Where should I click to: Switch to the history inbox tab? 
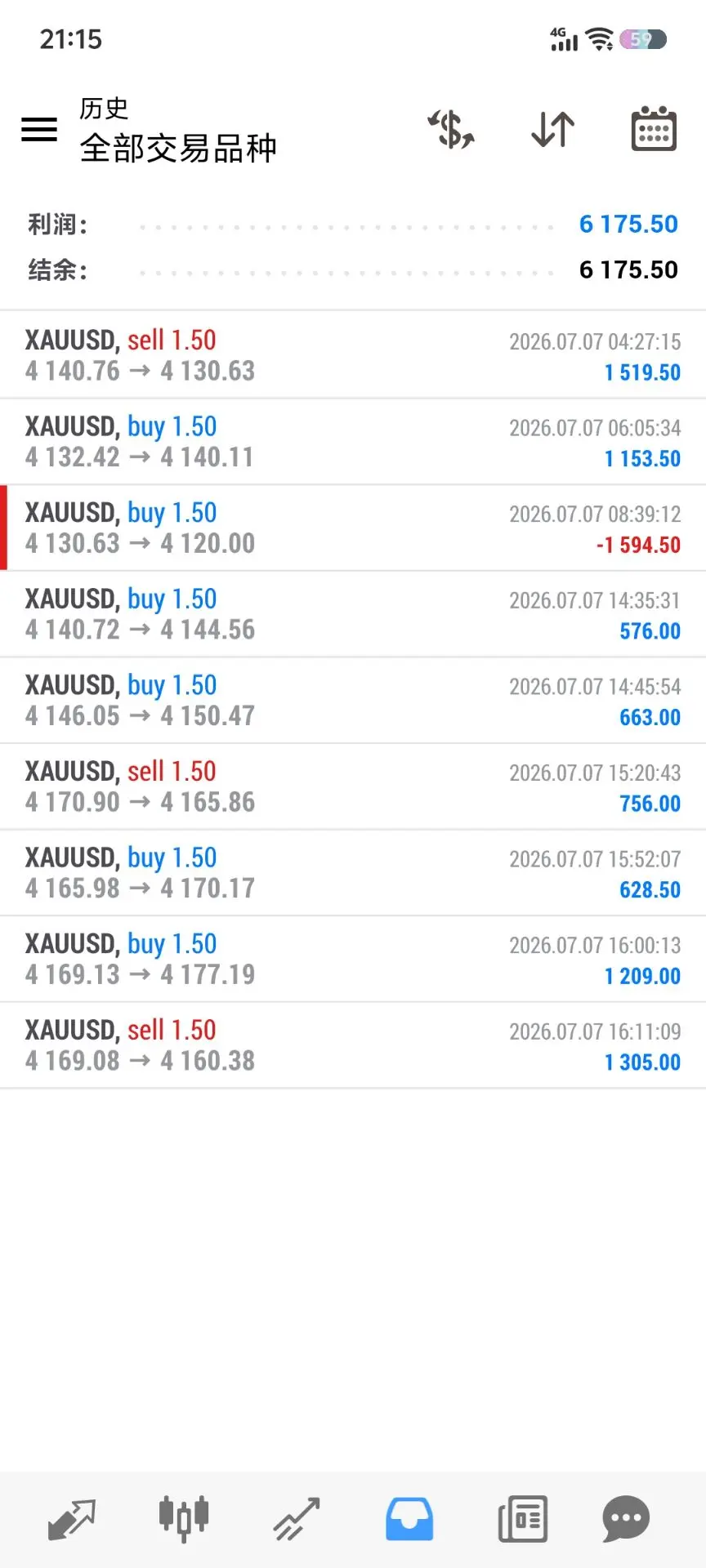point(409,1519)
